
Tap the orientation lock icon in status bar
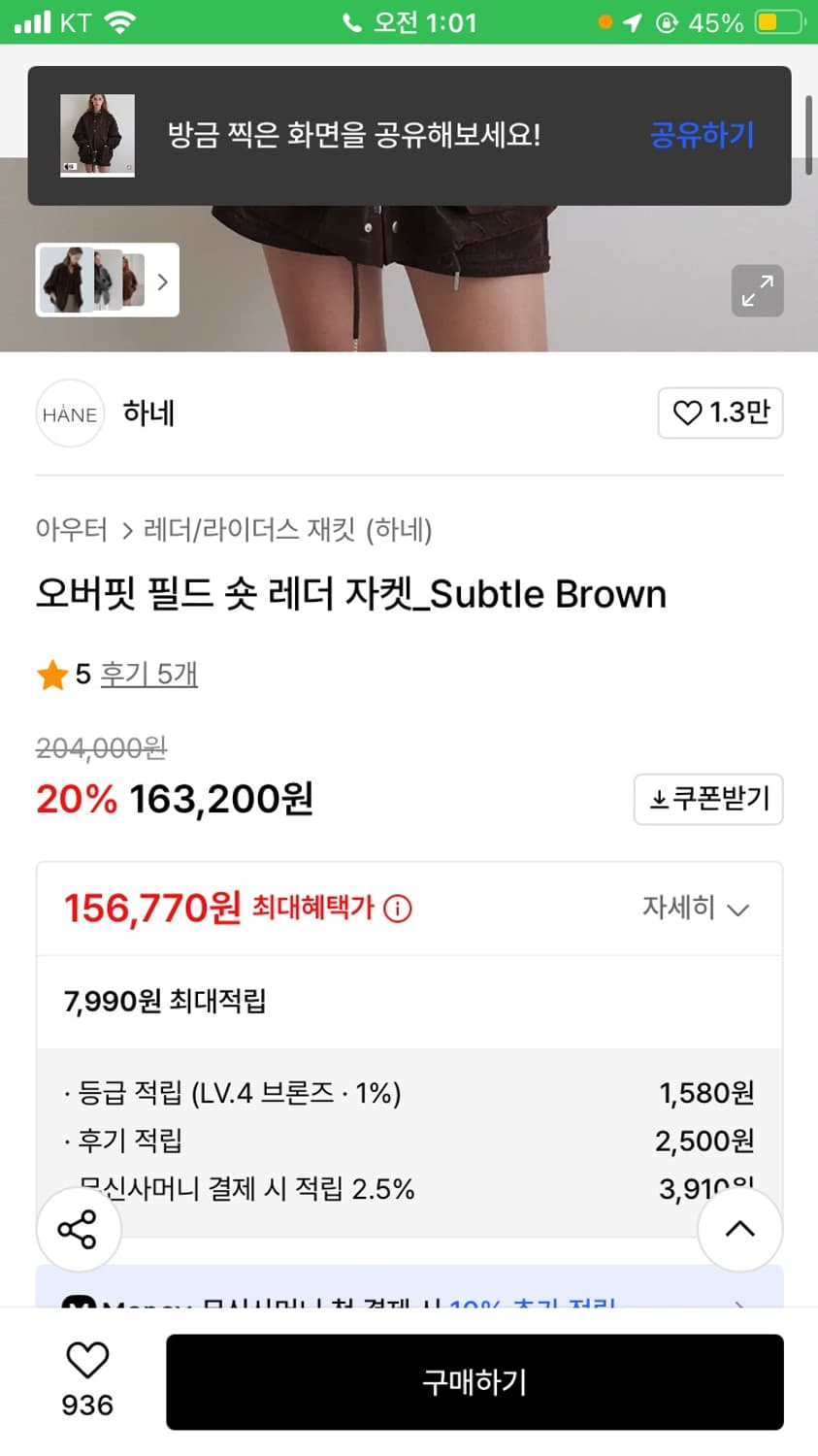pos(666,21)
